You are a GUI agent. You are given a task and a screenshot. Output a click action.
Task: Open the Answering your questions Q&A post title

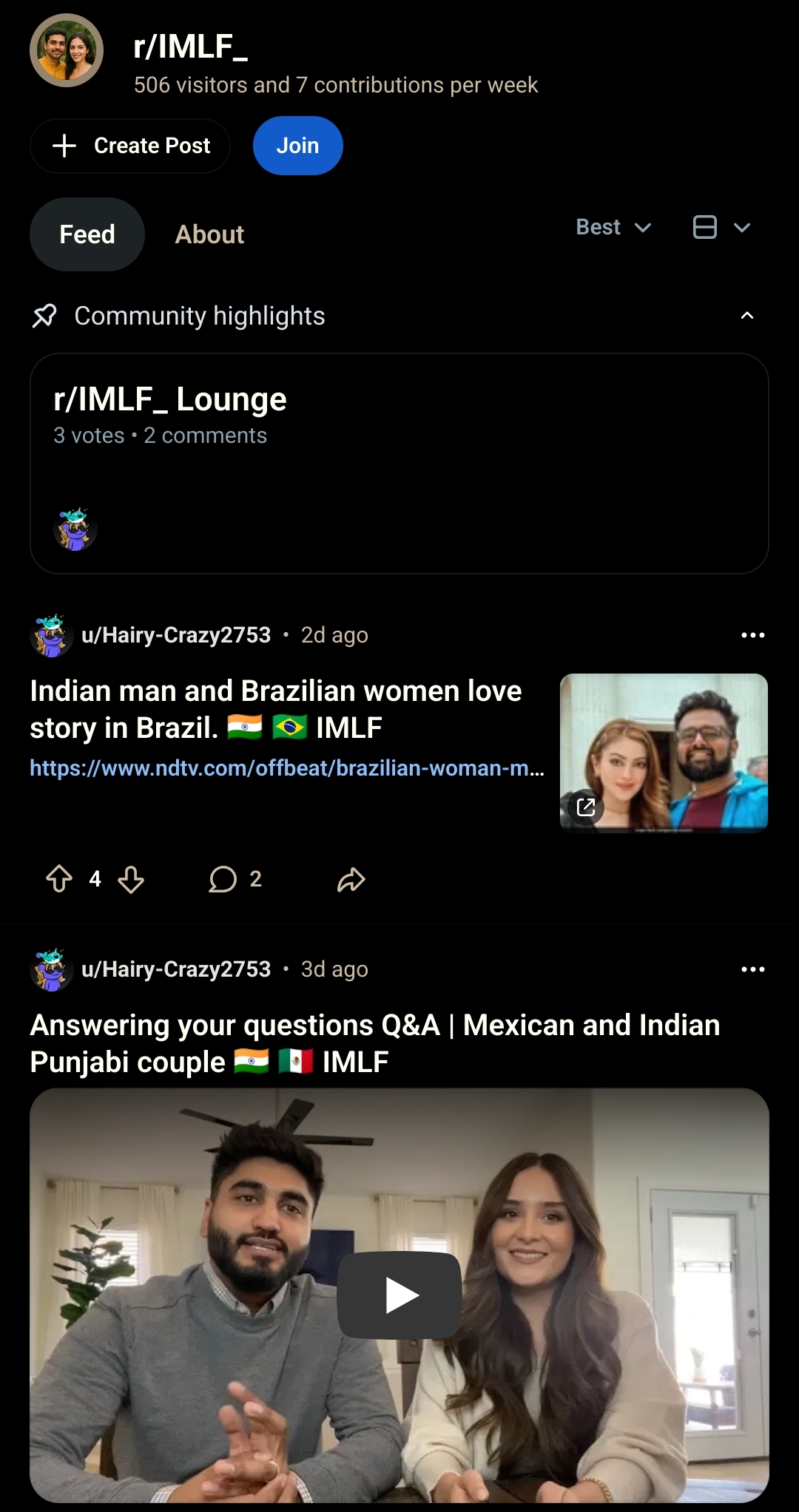click(x=374, y=1043)
